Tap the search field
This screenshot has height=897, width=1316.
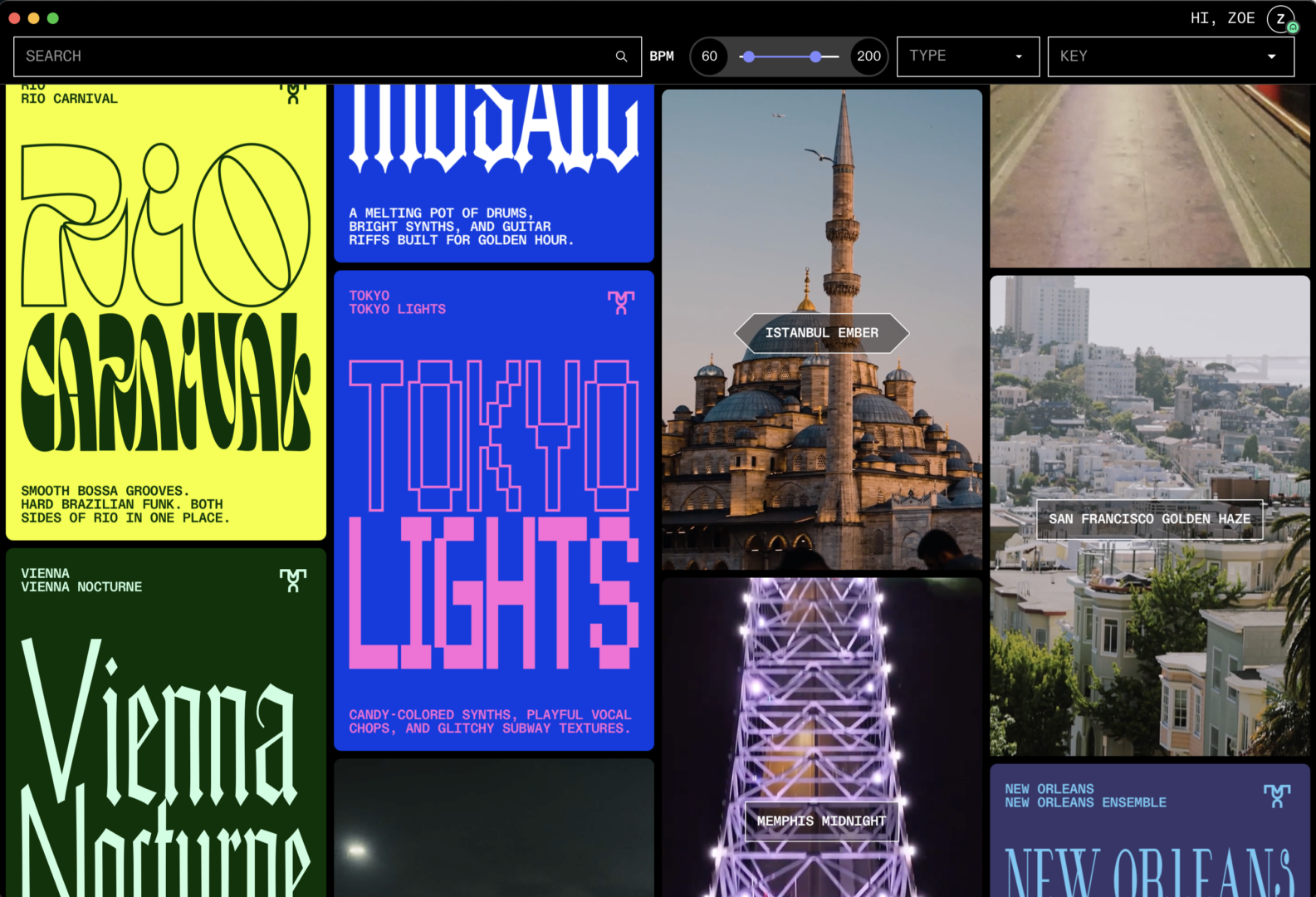[x=327, y=56]
